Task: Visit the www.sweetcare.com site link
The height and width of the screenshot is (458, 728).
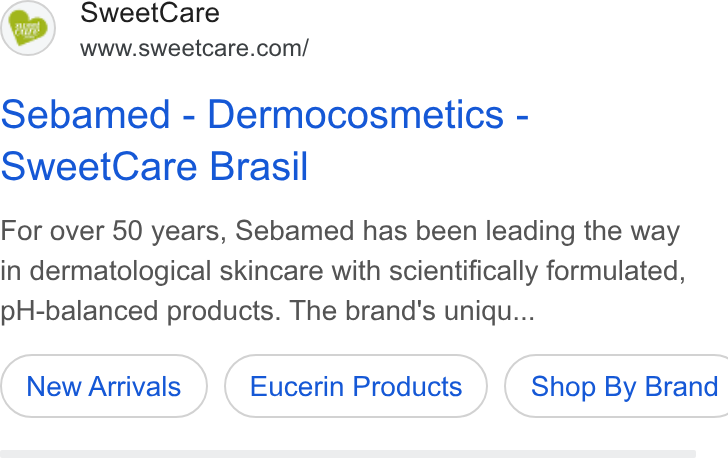Action: coord(194,48)
